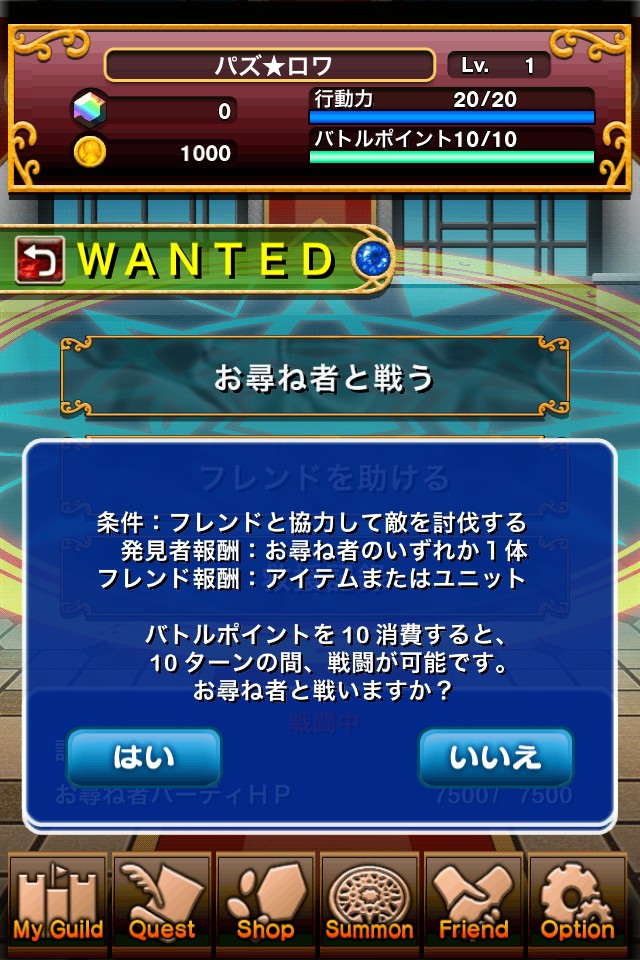Go to the Shop tab
640x960 pixels.
point(266,900)
